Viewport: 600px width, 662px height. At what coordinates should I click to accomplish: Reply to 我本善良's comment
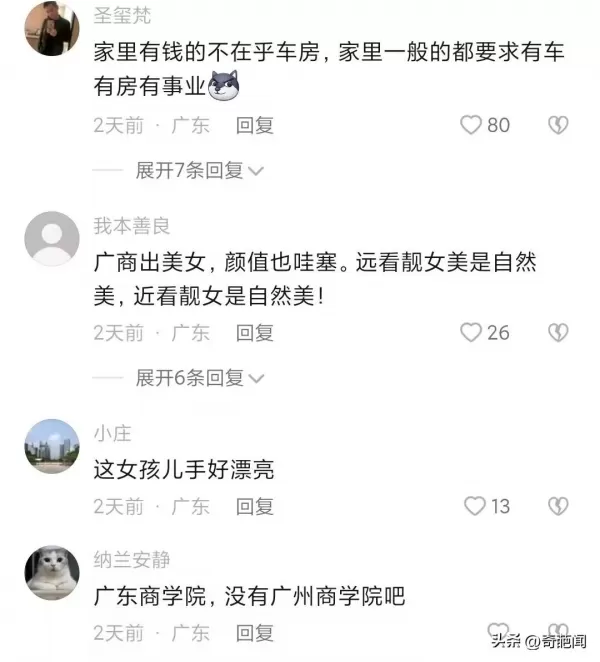tap(255, 333)
